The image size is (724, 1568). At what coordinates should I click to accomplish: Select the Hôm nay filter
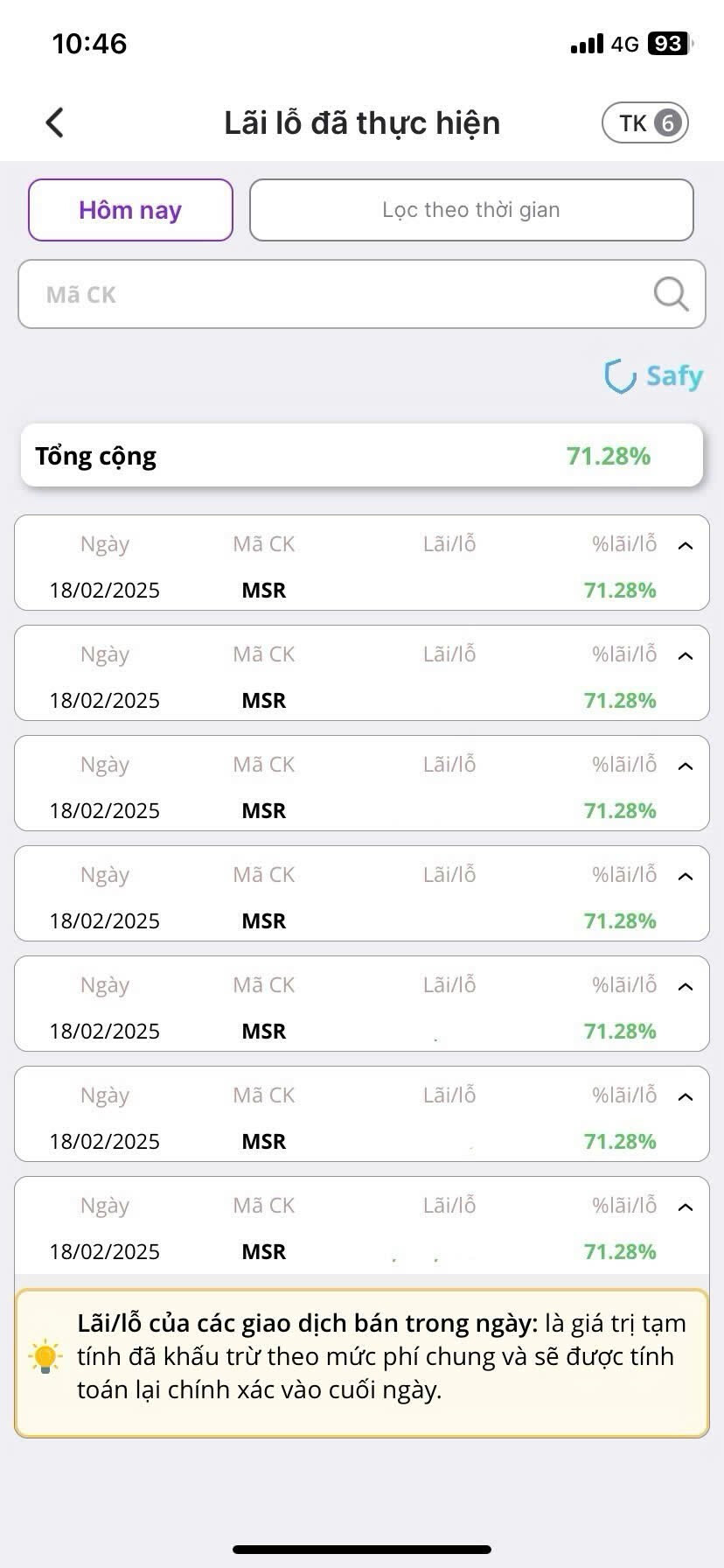pos(130,210)
